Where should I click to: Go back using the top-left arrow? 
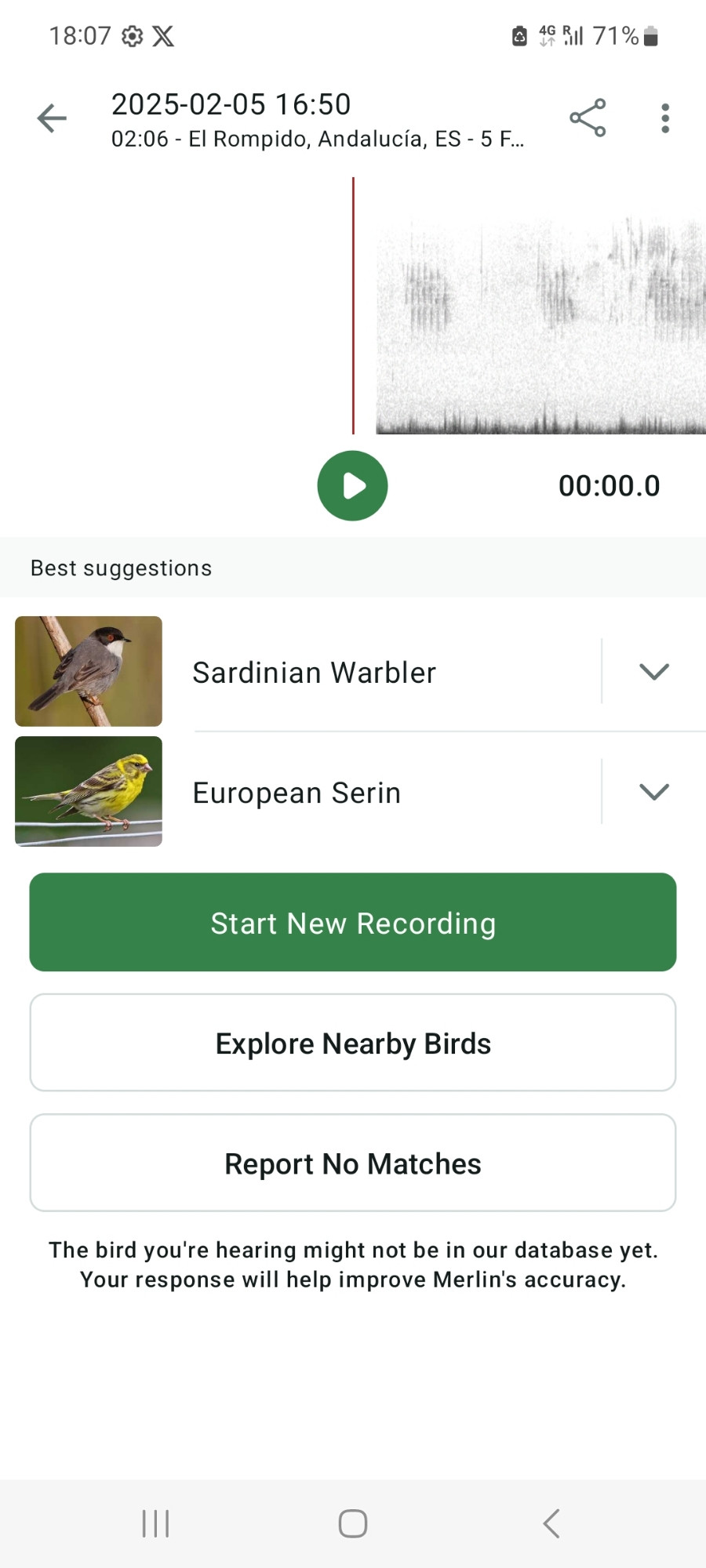(x=52, y=118)
